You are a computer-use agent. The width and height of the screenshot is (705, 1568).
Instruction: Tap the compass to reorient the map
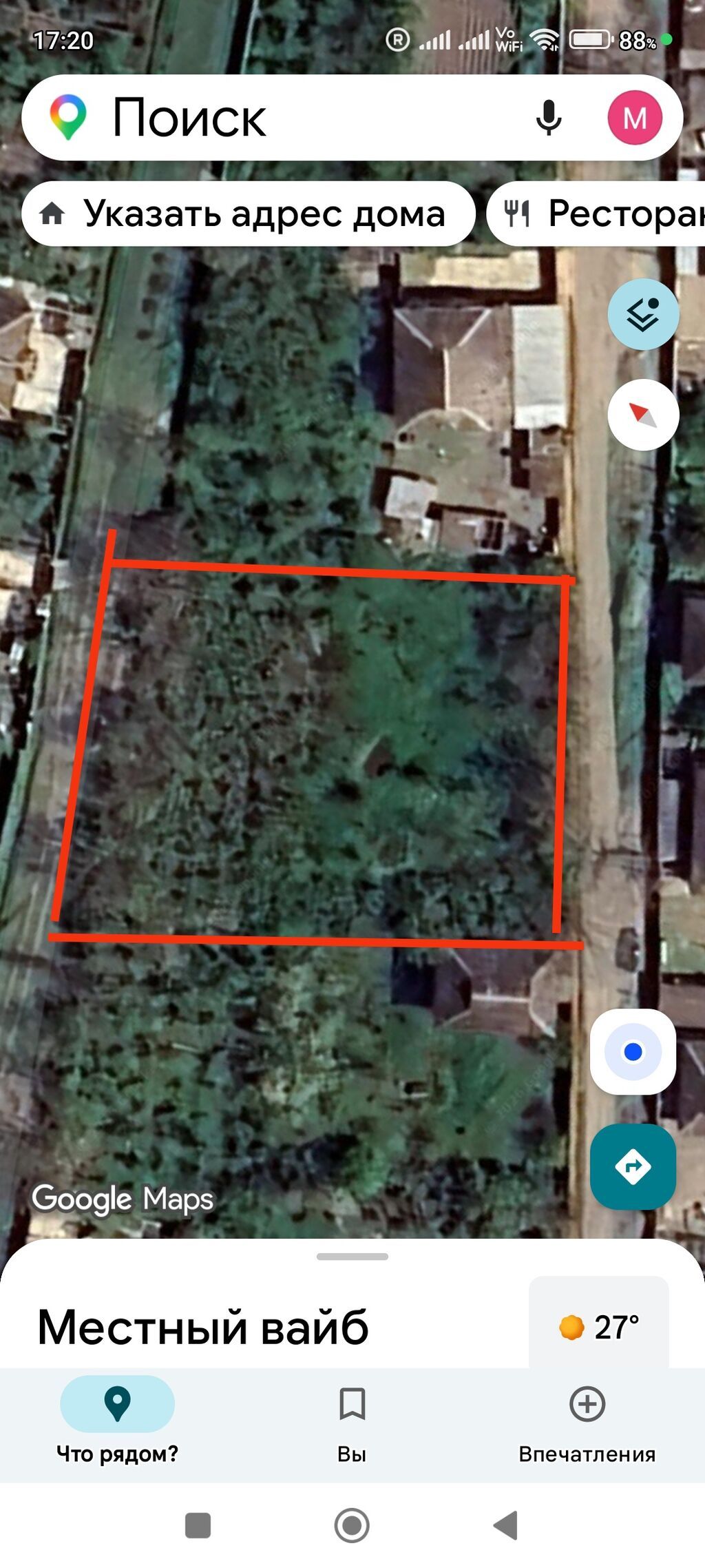pos(643,415)
